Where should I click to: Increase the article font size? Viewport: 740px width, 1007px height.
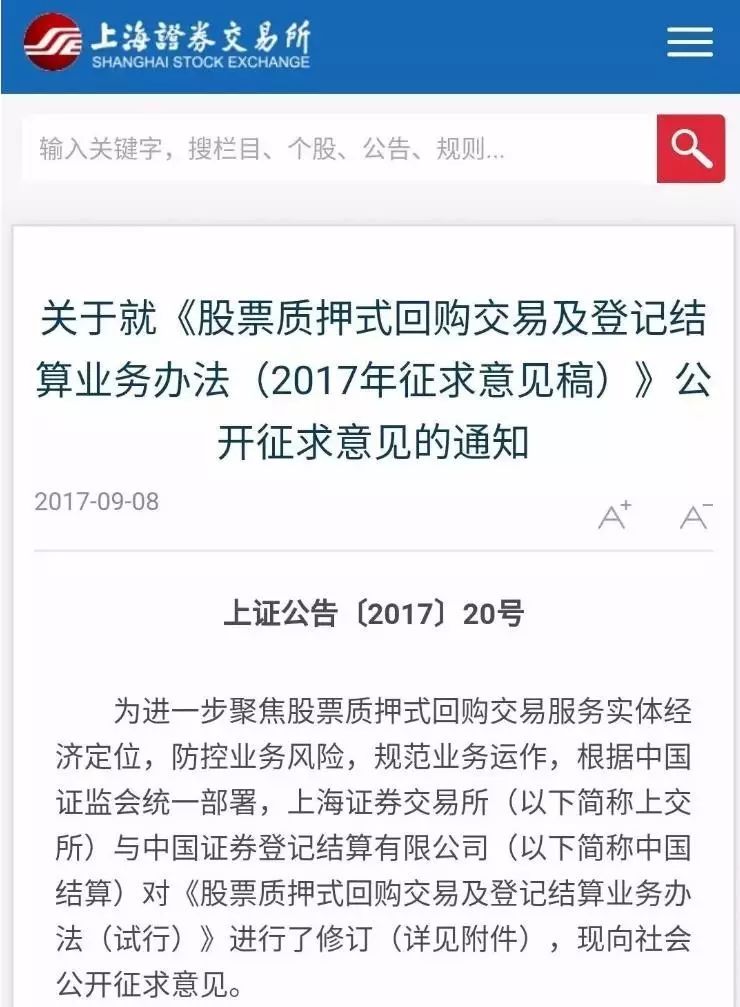[614, 515]
